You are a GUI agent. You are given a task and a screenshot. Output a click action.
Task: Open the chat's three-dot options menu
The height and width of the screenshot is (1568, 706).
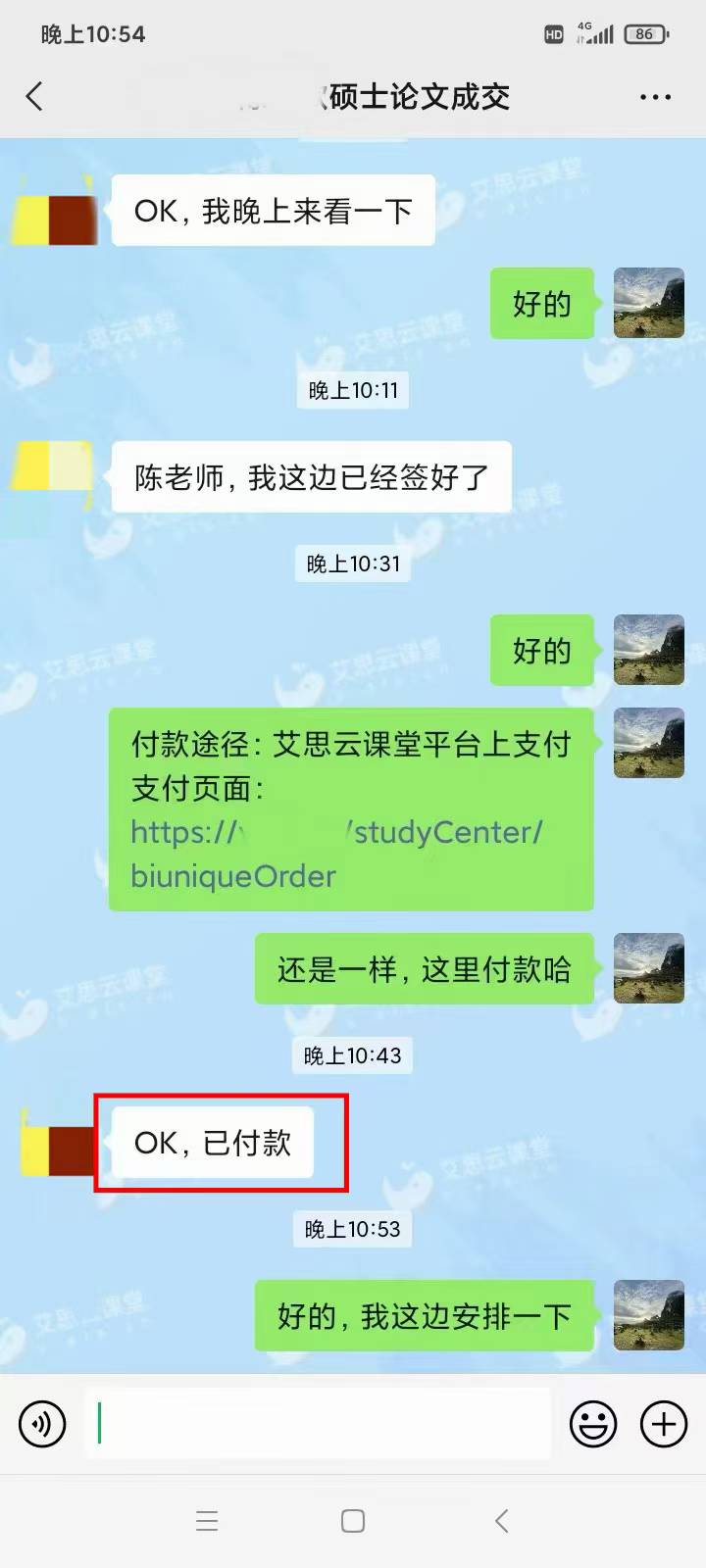pos(655,97)
